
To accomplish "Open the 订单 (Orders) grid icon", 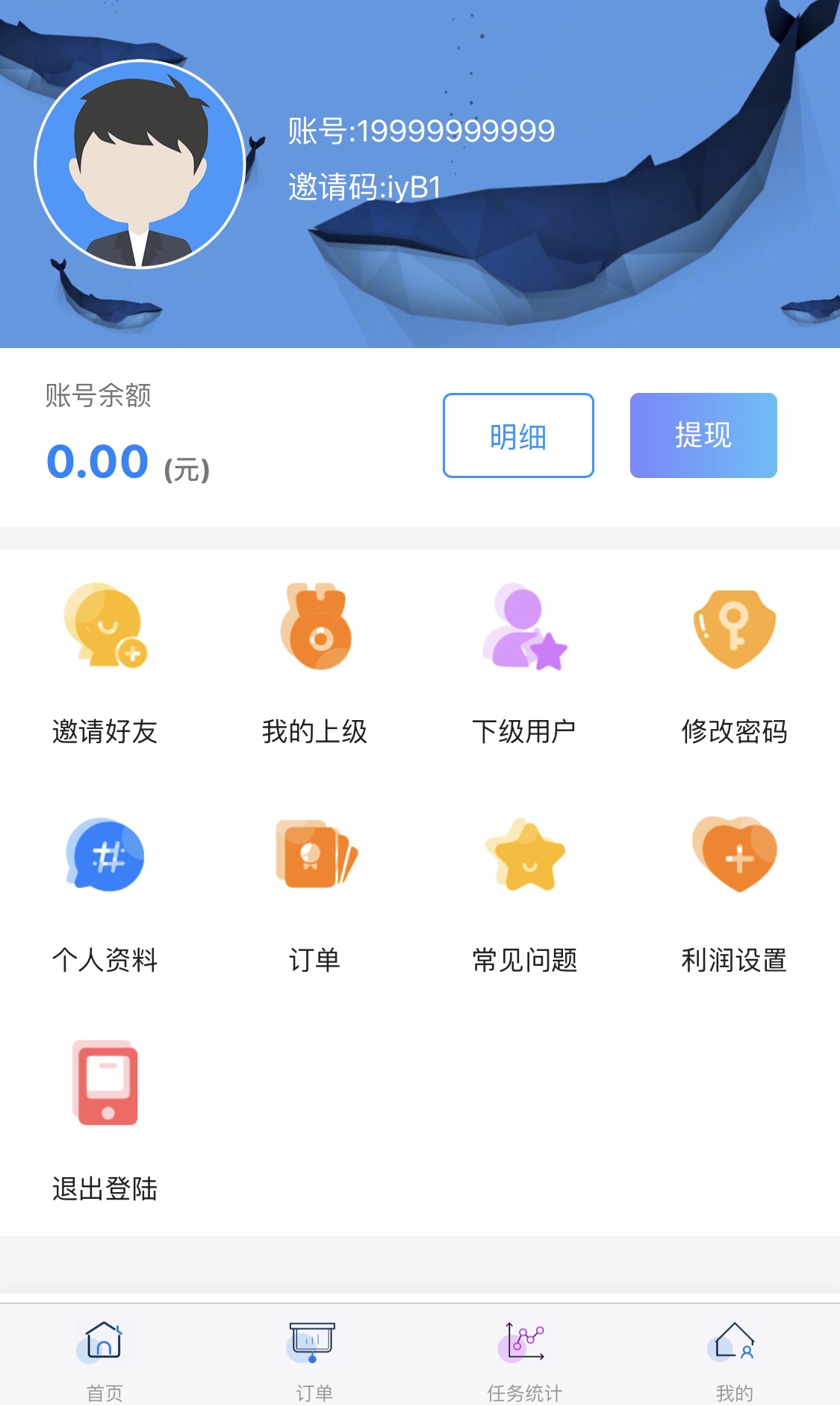I will pos(315,859).
